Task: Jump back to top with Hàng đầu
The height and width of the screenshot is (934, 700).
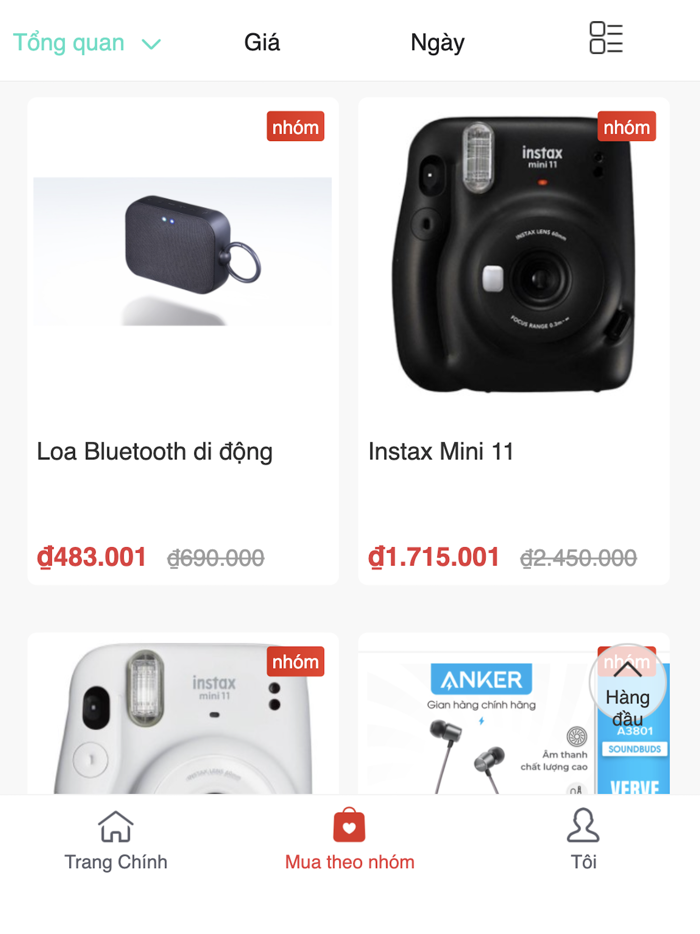Action: click(628, 690)
